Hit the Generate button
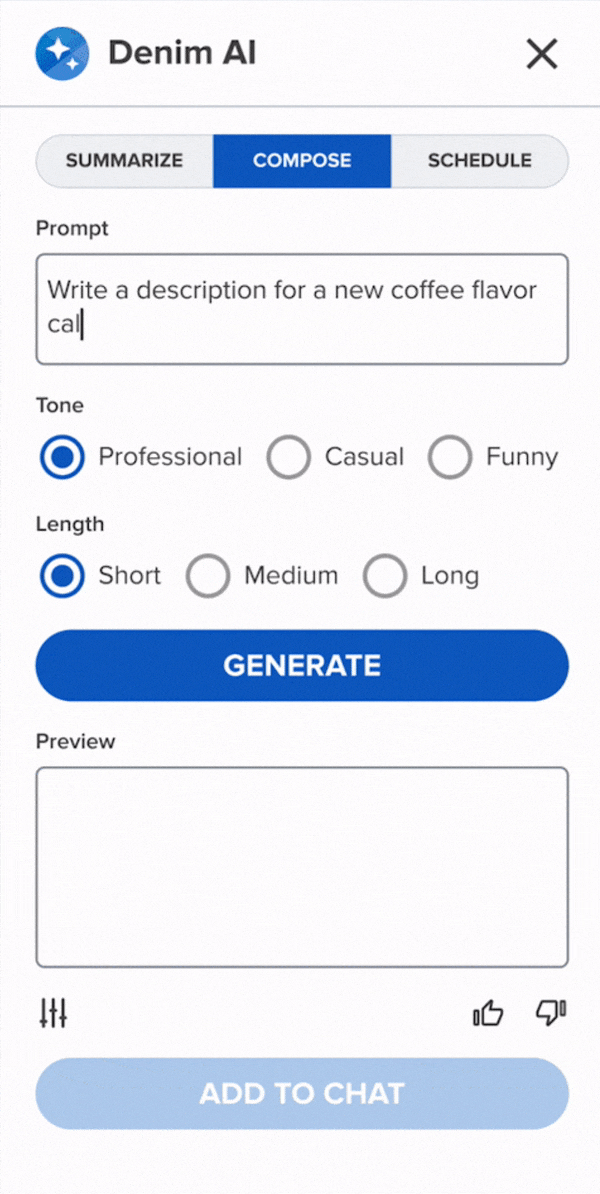Image resolution: width=600 pixels, height=1194 pixels. 302,666
